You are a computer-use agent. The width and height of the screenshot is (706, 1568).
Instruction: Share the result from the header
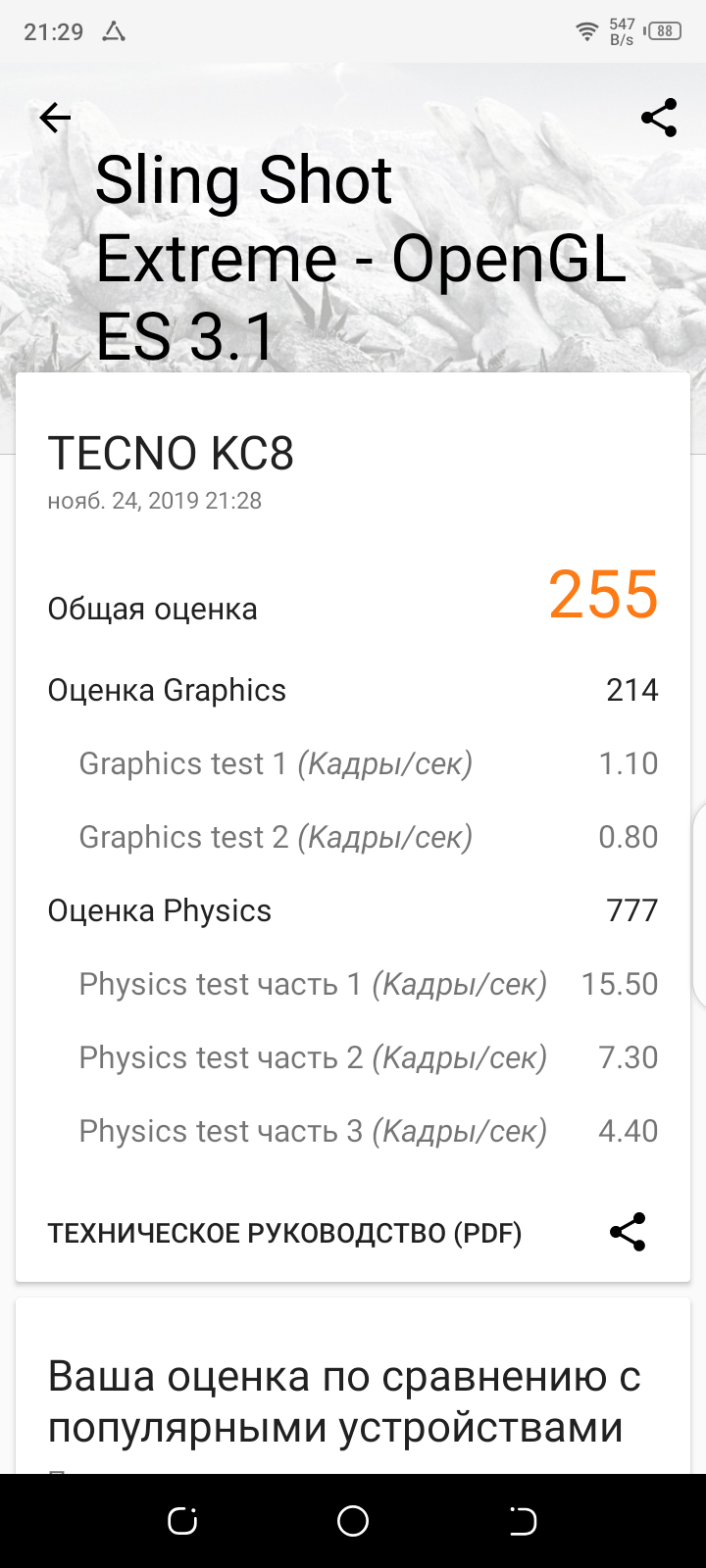[x=659, y=119]
